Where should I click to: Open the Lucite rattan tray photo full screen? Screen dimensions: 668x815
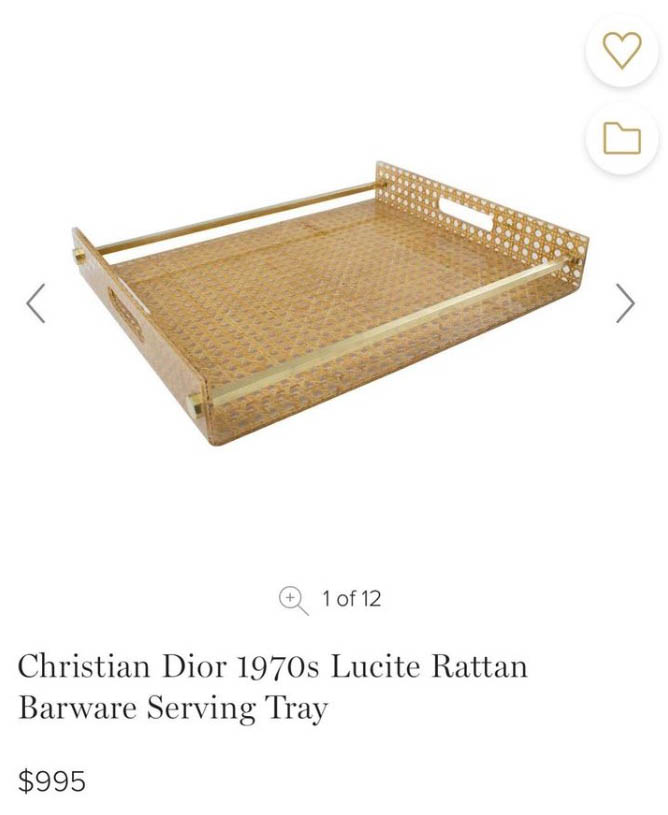click(x=330, y=305)
